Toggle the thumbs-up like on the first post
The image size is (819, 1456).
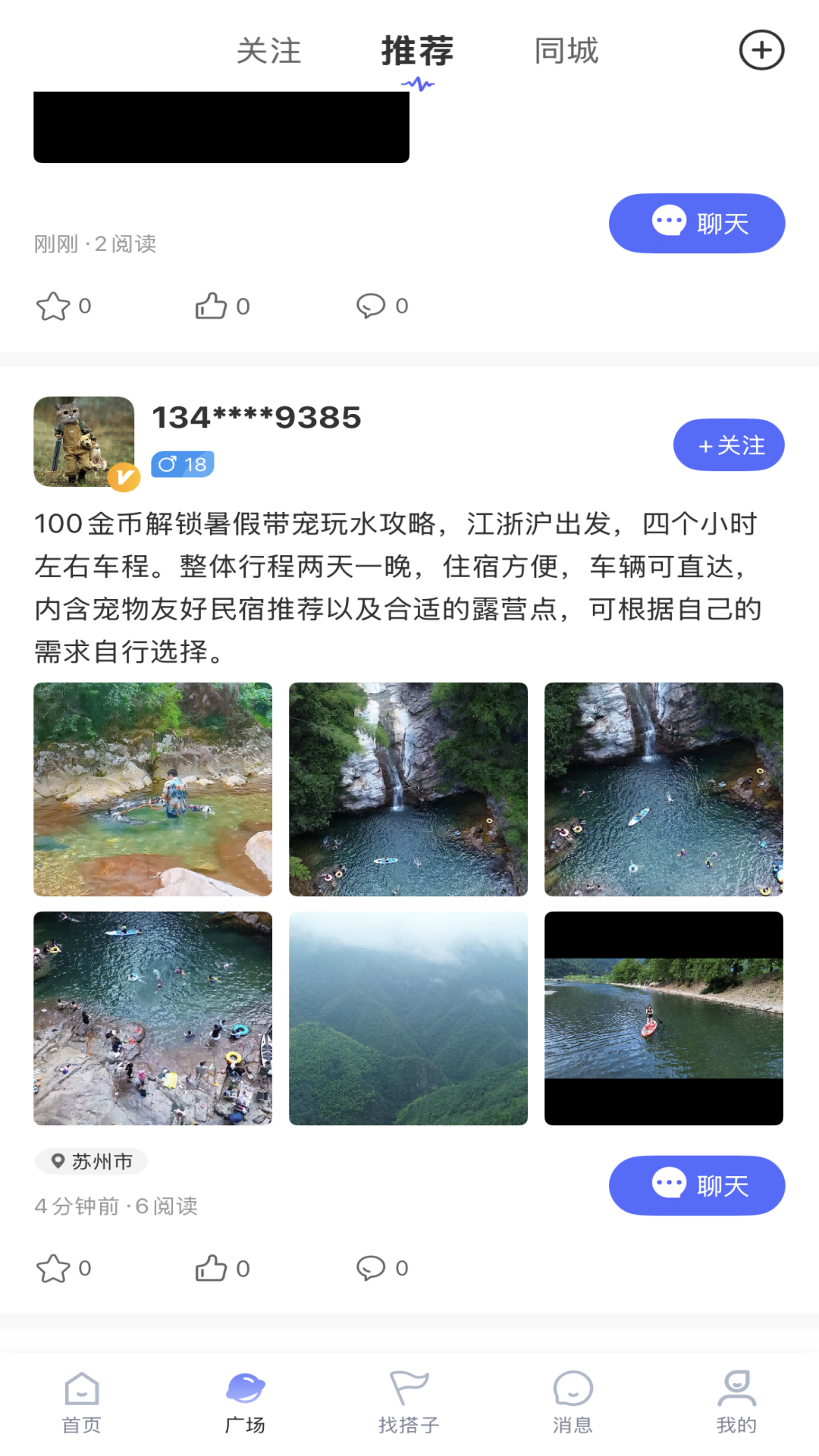[213, 306]
